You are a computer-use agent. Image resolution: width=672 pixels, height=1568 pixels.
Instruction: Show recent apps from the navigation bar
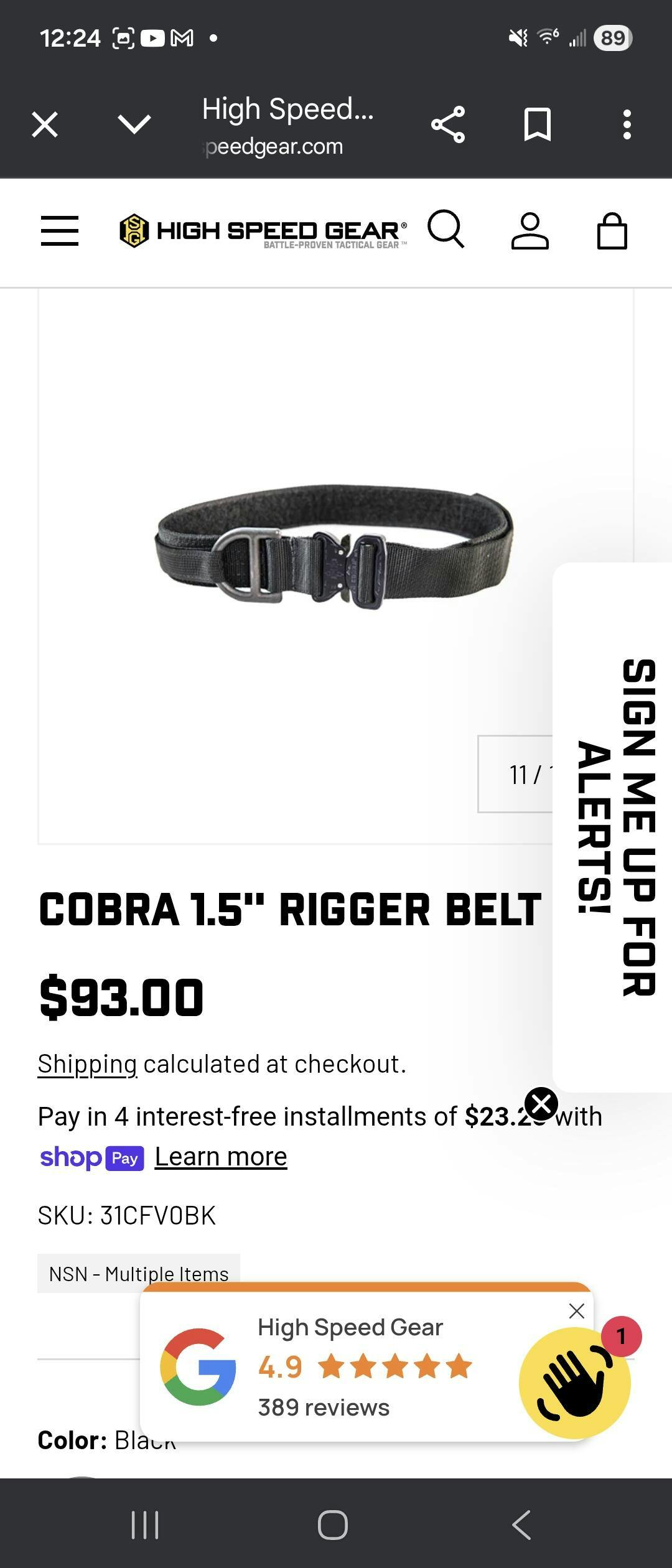[x=145, y=1525]
